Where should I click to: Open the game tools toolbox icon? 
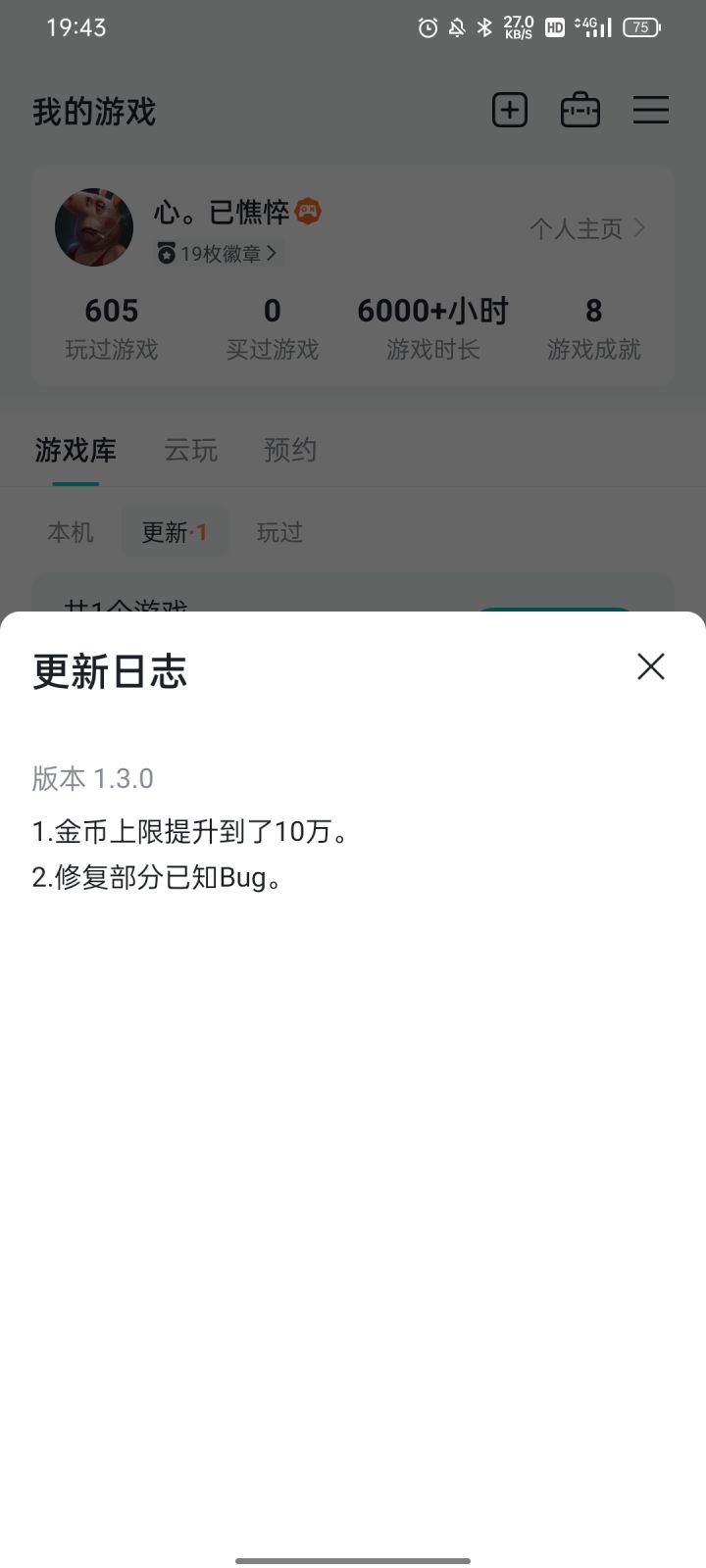[580, 110]
